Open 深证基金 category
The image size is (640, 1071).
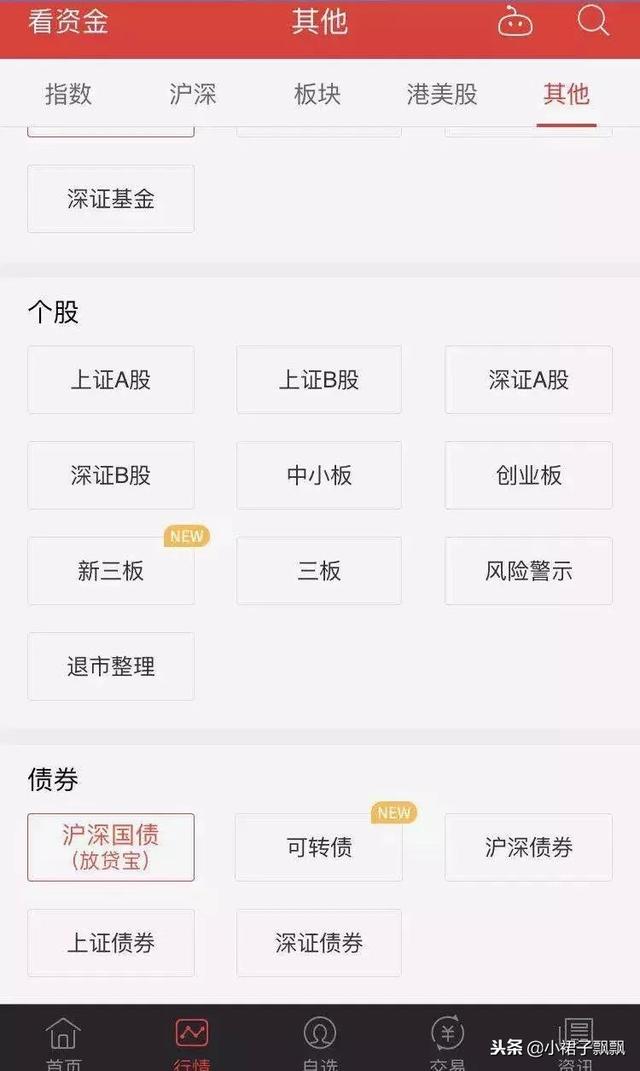pos(111,199)
